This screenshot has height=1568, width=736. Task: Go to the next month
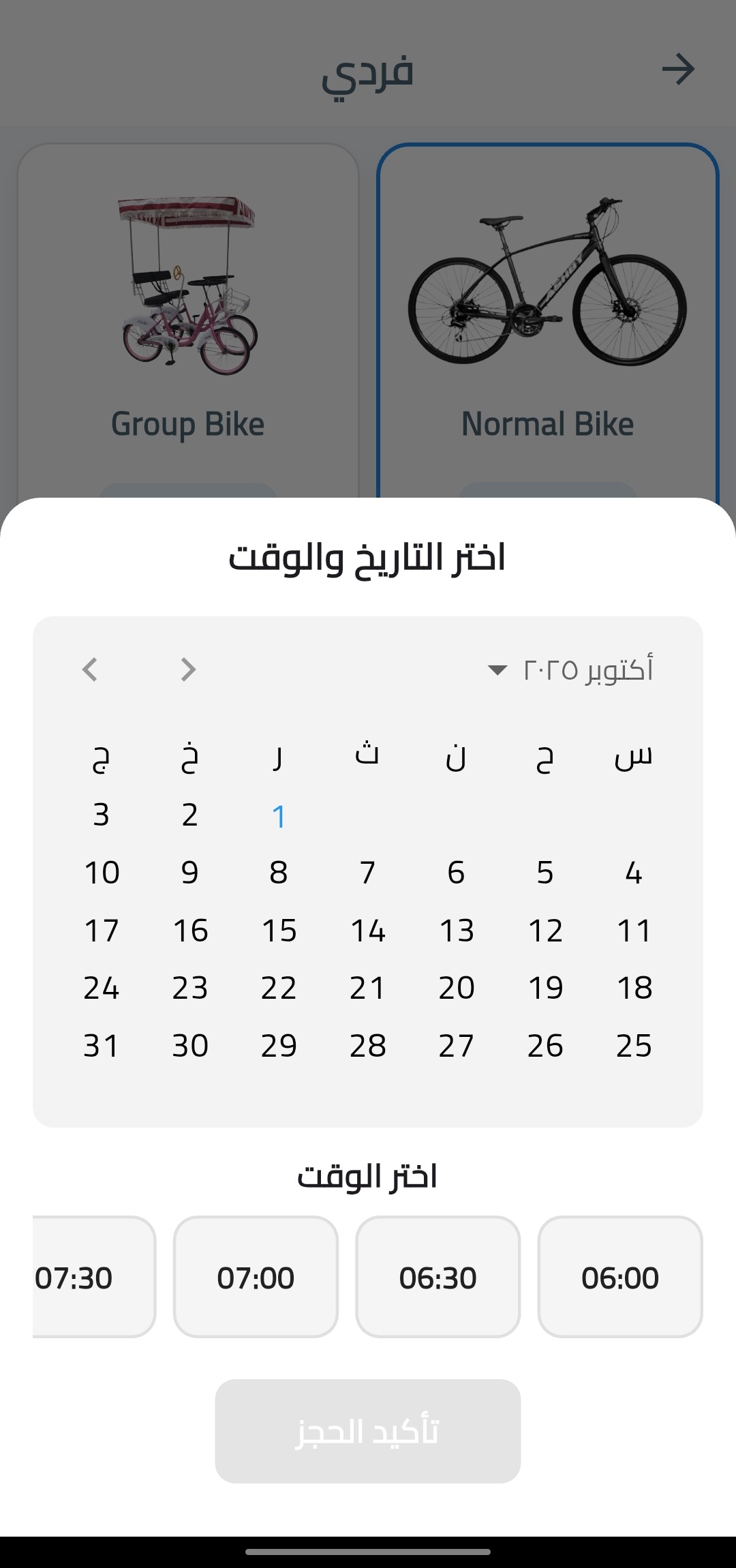click(x=90, y=669)
